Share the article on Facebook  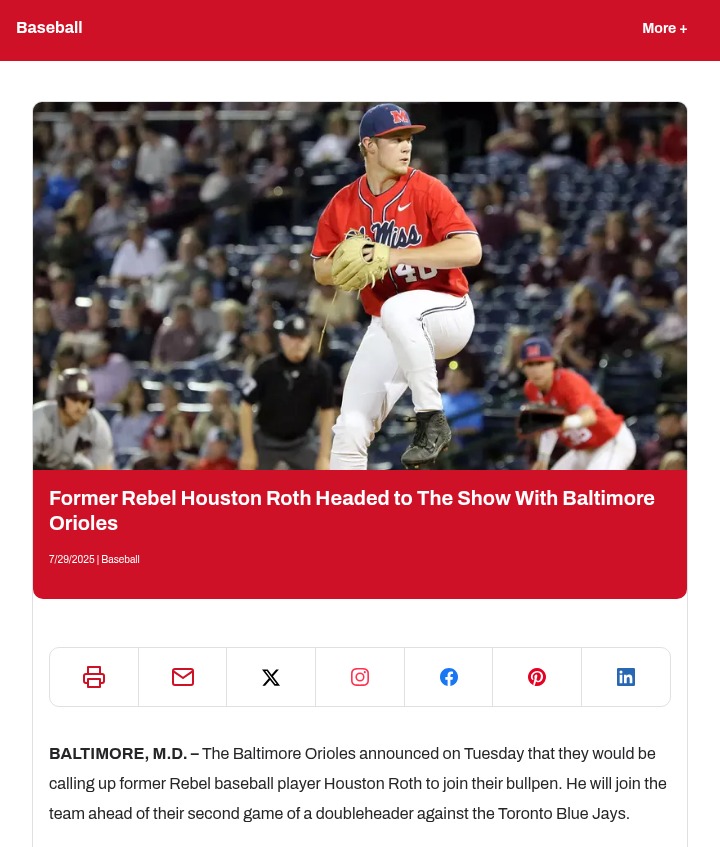point(448,677)
